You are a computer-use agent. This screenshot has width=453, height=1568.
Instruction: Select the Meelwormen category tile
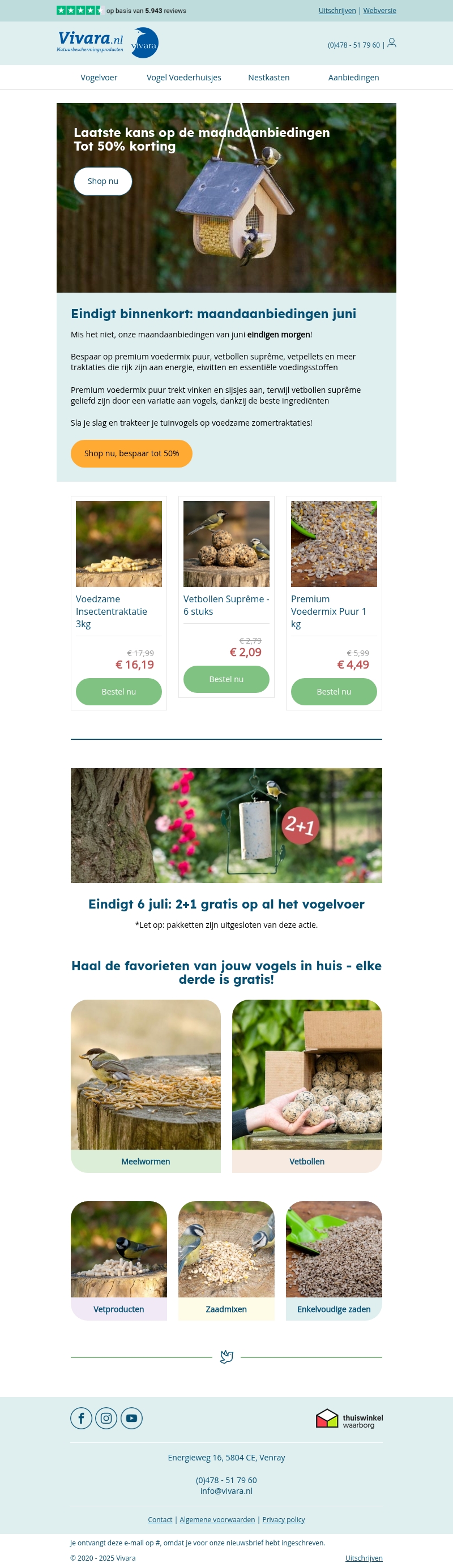146,1085
